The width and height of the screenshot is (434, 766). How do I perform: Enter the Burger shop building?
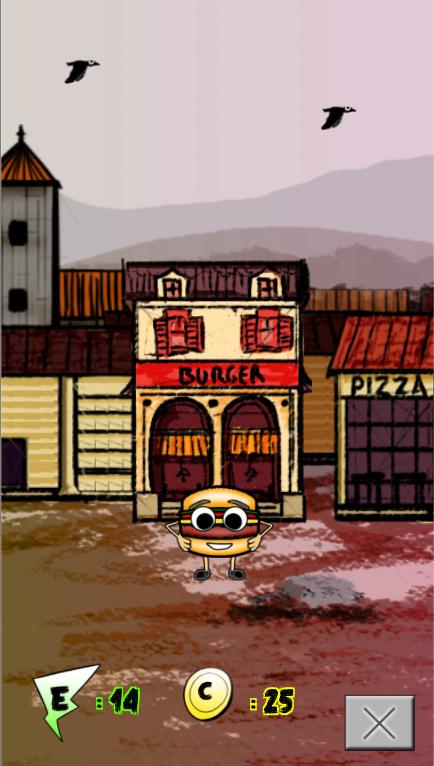(x=217, y=391)
